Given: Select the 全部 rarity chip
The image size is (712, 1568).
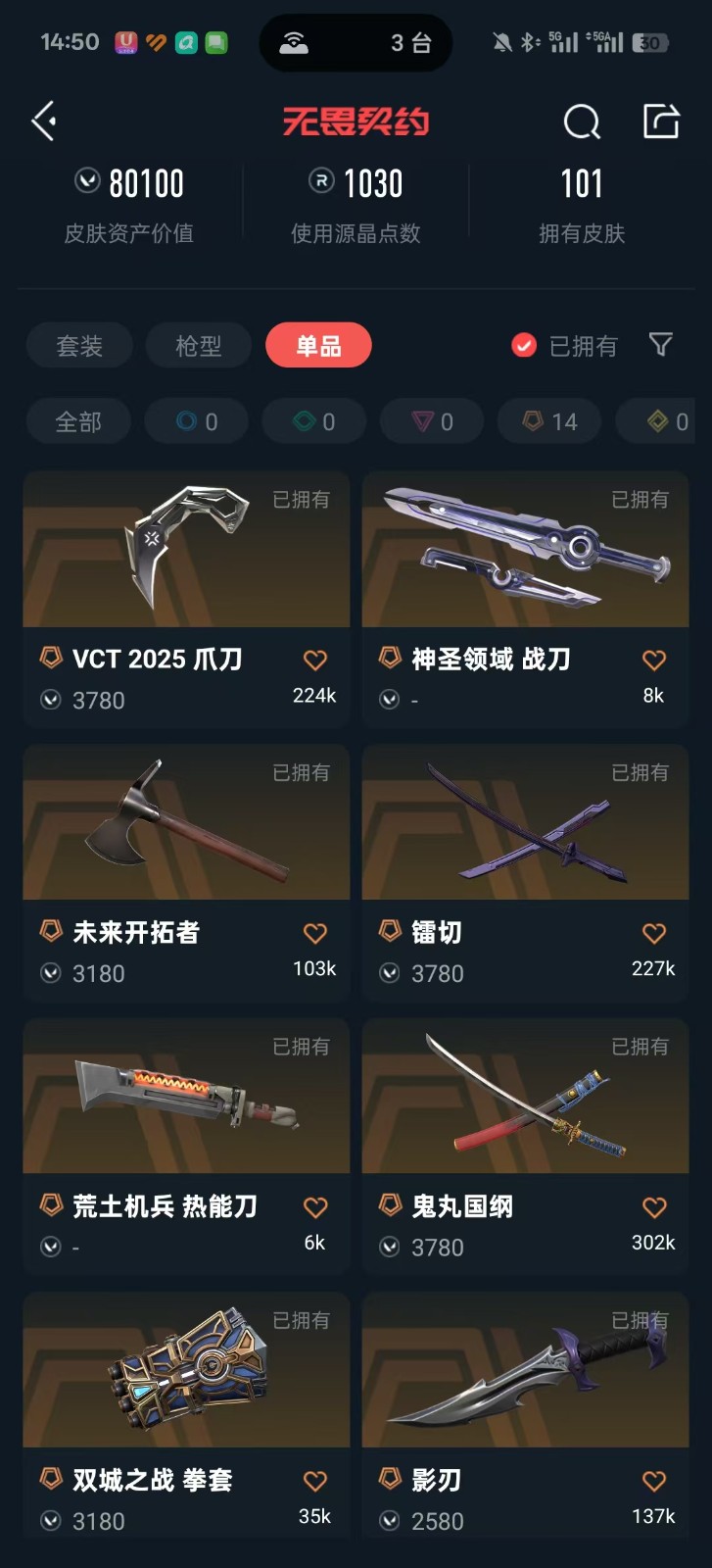Looking at the screenshot, I should (x=78, y=422).
